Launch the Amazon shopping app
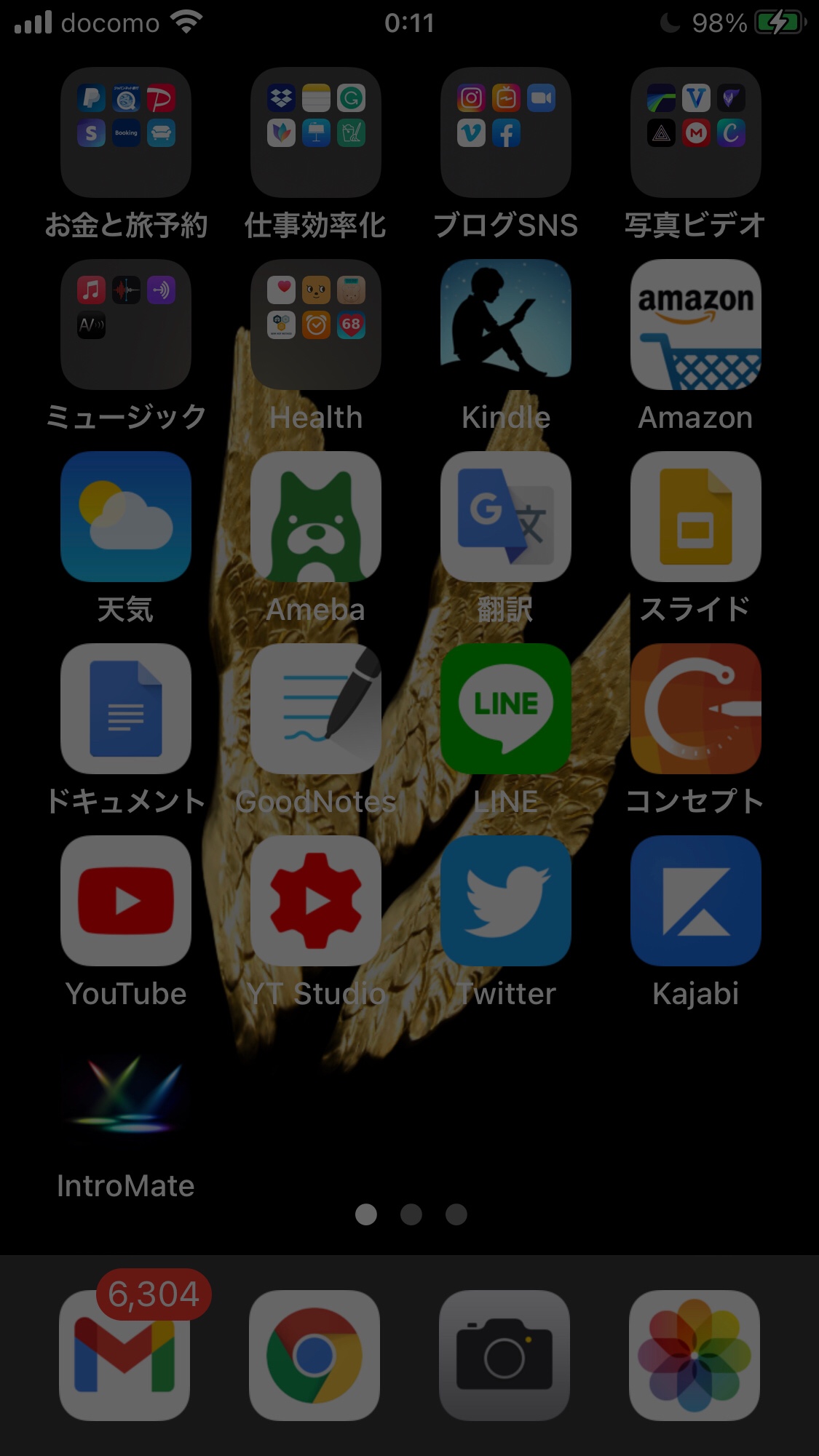 click(x=695, y=325)
